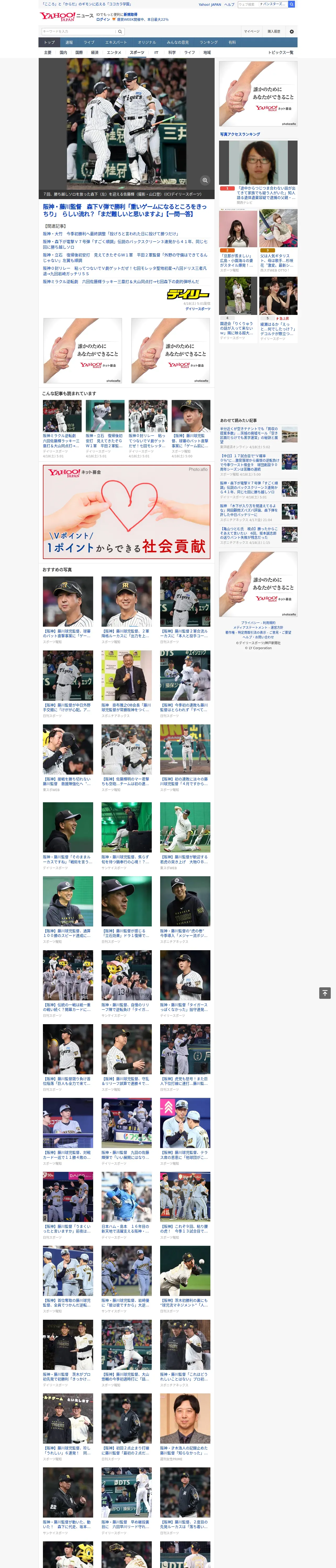Screen dimensions: 336x1568
Task: Switch to the 速報 tab
Action: (69, 43)
